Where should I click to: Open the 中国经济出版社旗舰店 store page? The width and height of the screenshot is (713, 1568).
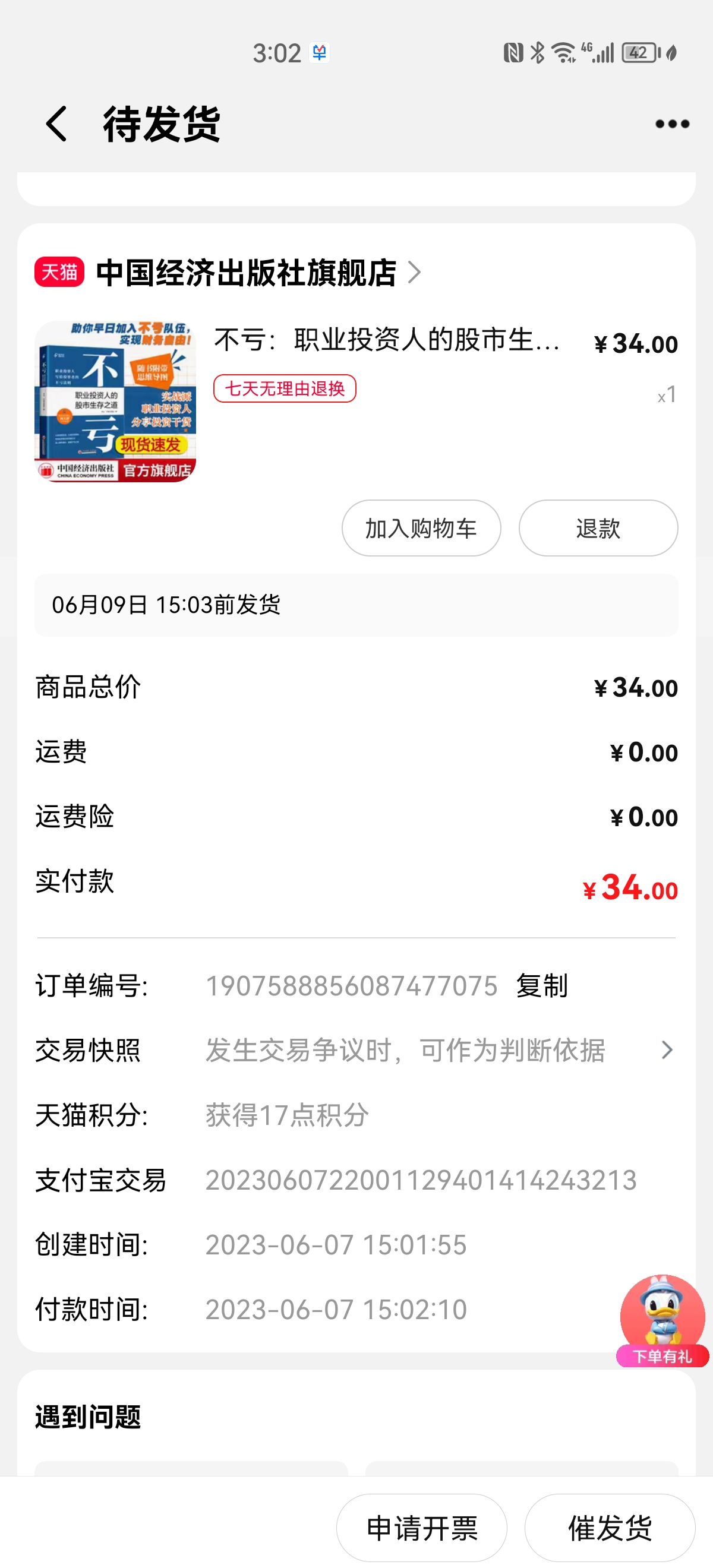pos(247,272)
